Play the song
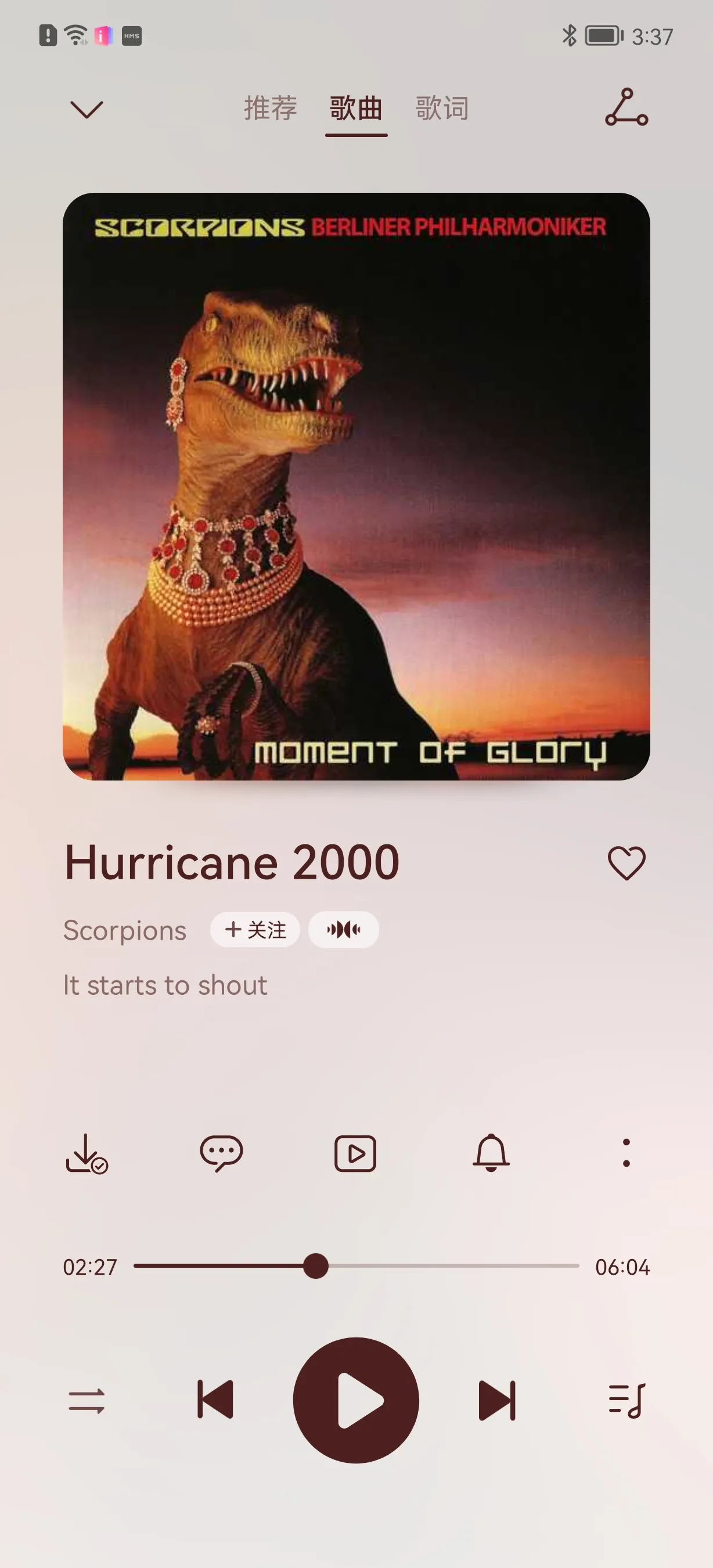 356,1400
